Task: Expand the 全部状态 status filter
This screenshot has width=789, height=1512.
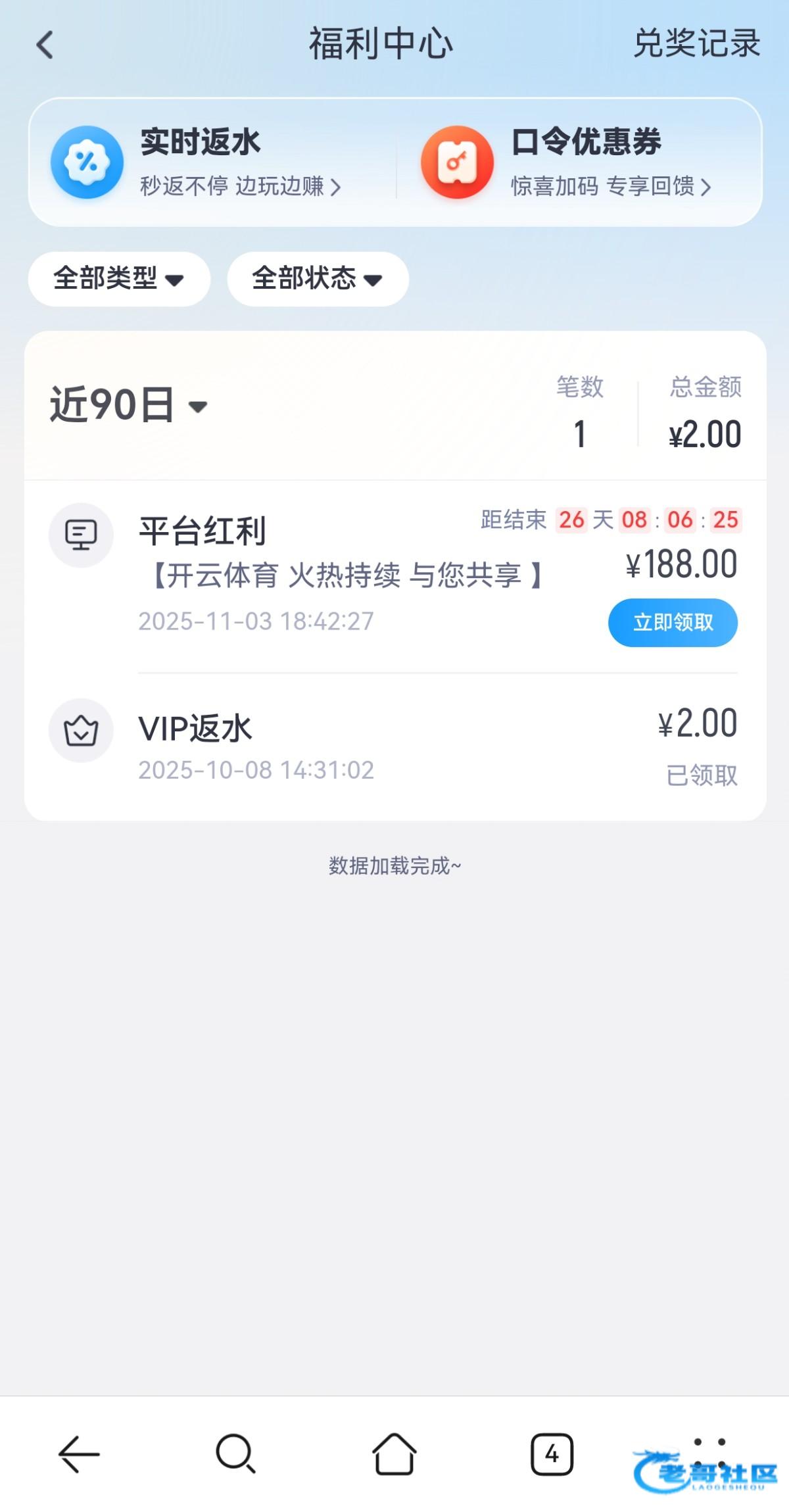Action: [318, 279]
